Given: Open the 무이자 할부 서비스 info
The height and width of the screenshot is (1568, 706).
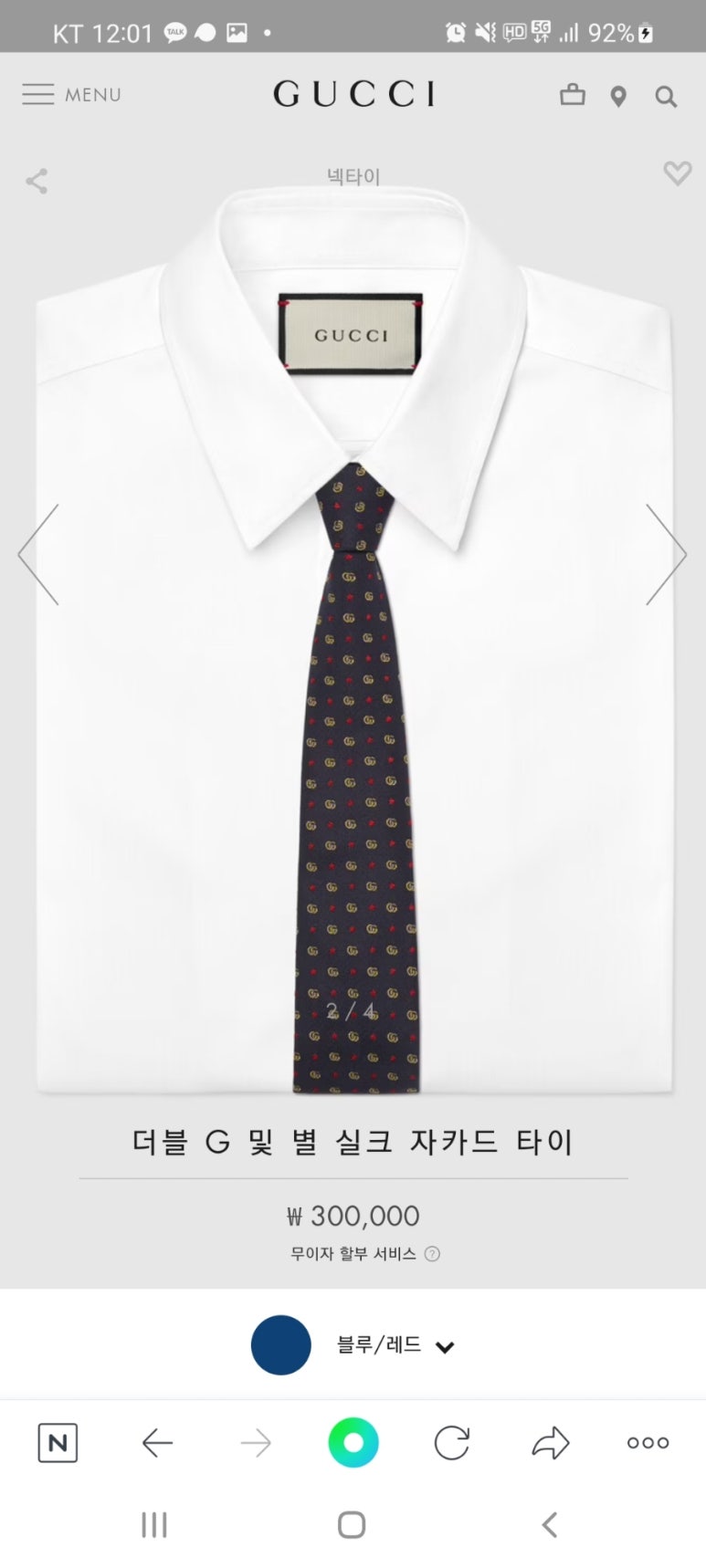Looking at the screenshot, I should click(433, 1254).
